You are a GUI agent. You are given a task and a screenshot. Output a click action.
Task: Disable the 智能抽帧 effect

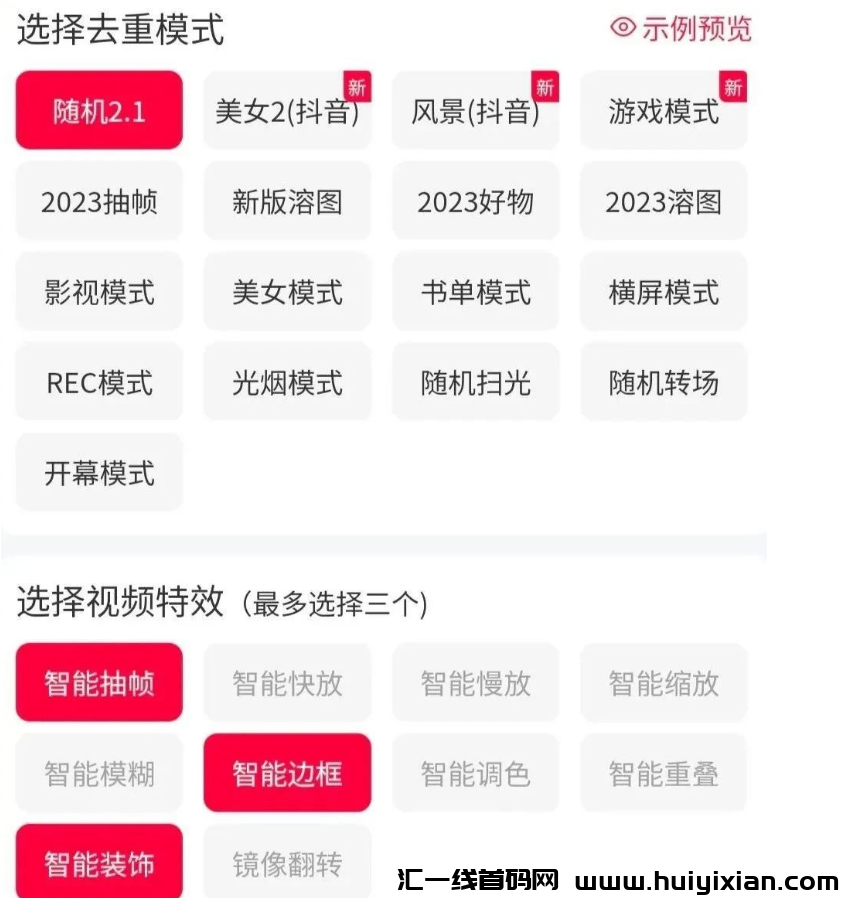point(98,682)
